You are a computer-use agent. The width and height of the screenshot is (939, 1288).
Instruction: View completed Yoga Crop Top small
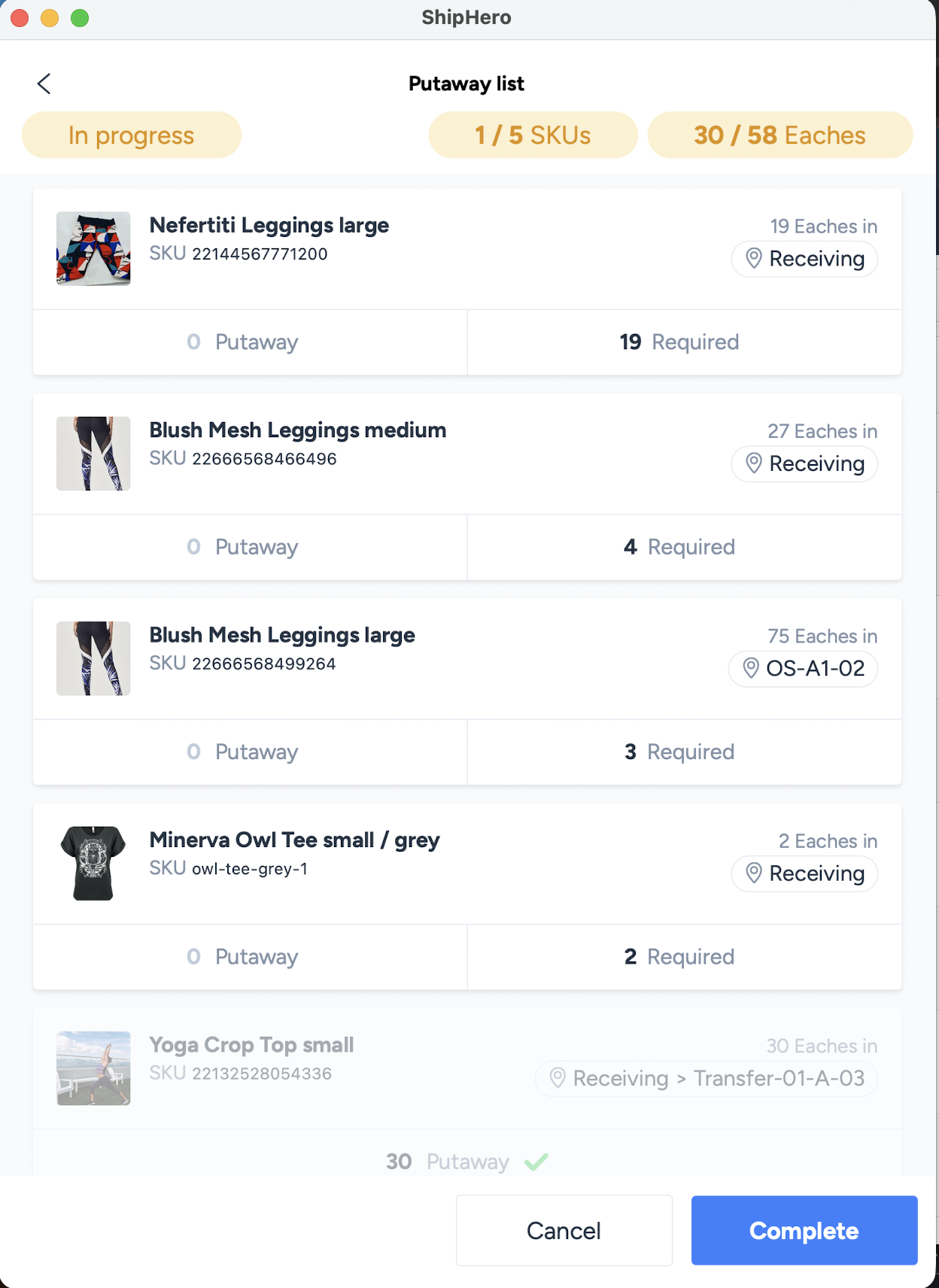(251, 1046)
